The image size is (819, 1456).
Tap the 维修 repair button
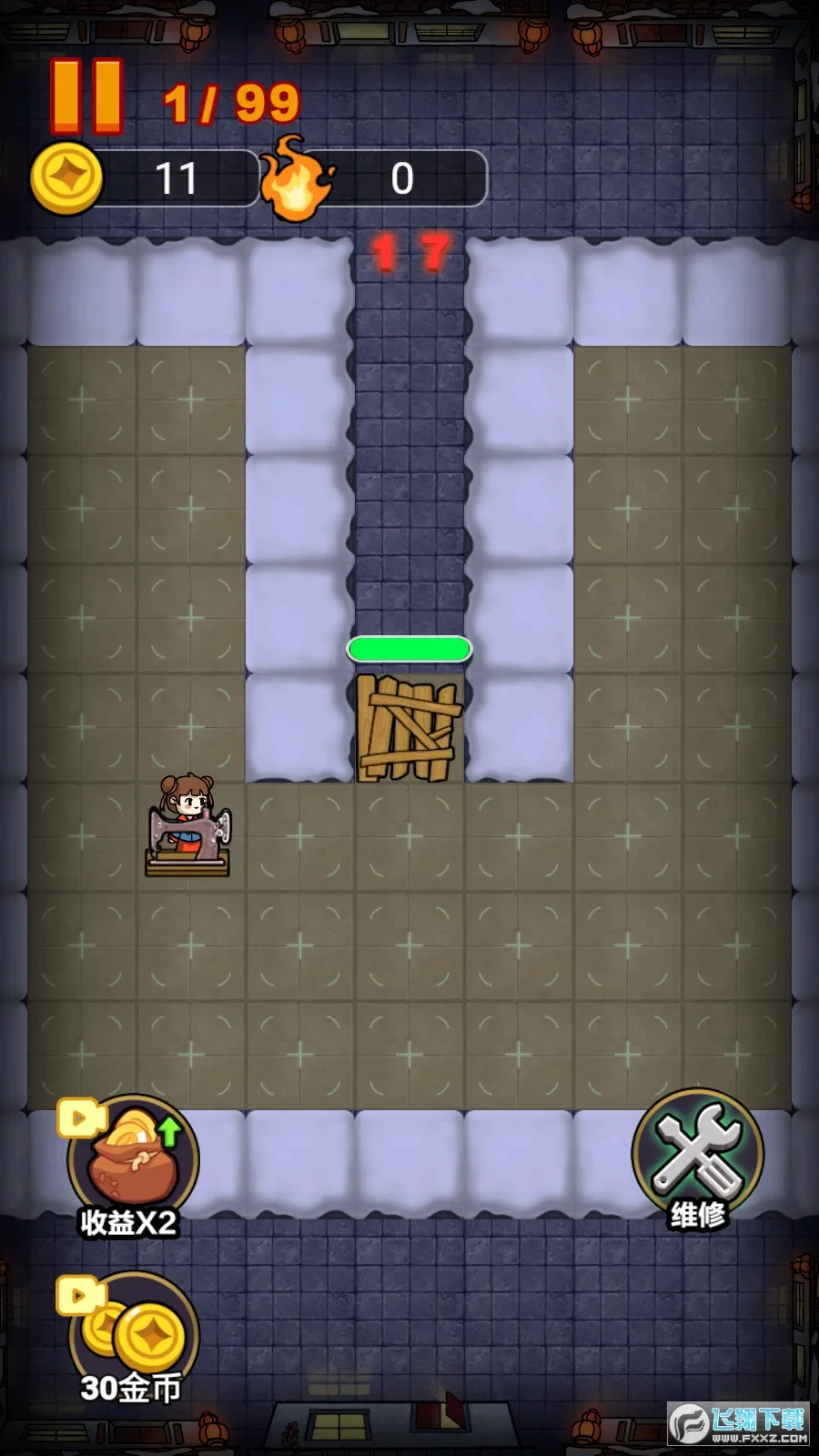click(698, 1154)
